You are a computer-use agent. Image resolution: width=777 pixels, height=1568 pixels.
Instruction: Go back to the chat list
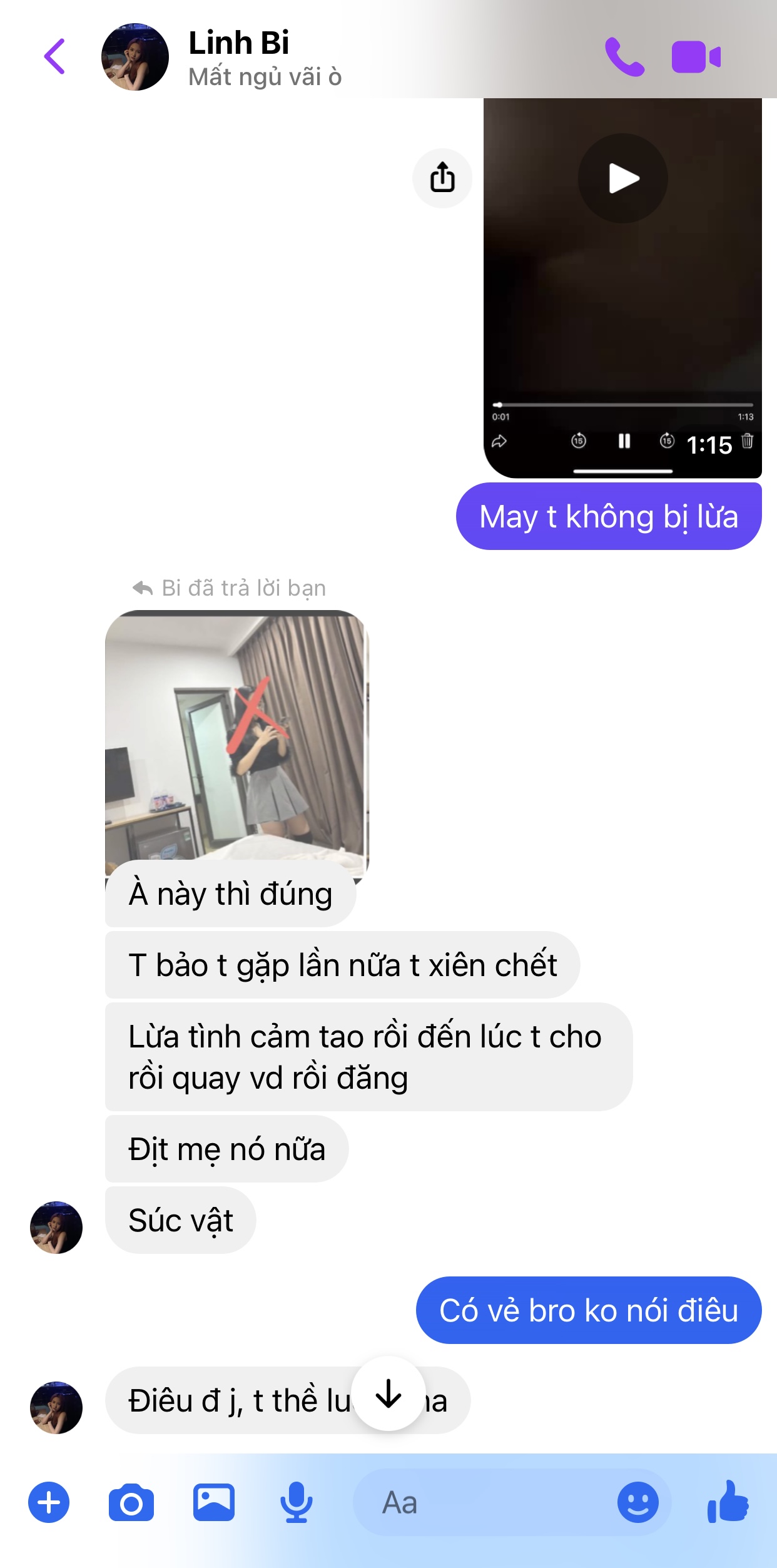tap(54, 56)
